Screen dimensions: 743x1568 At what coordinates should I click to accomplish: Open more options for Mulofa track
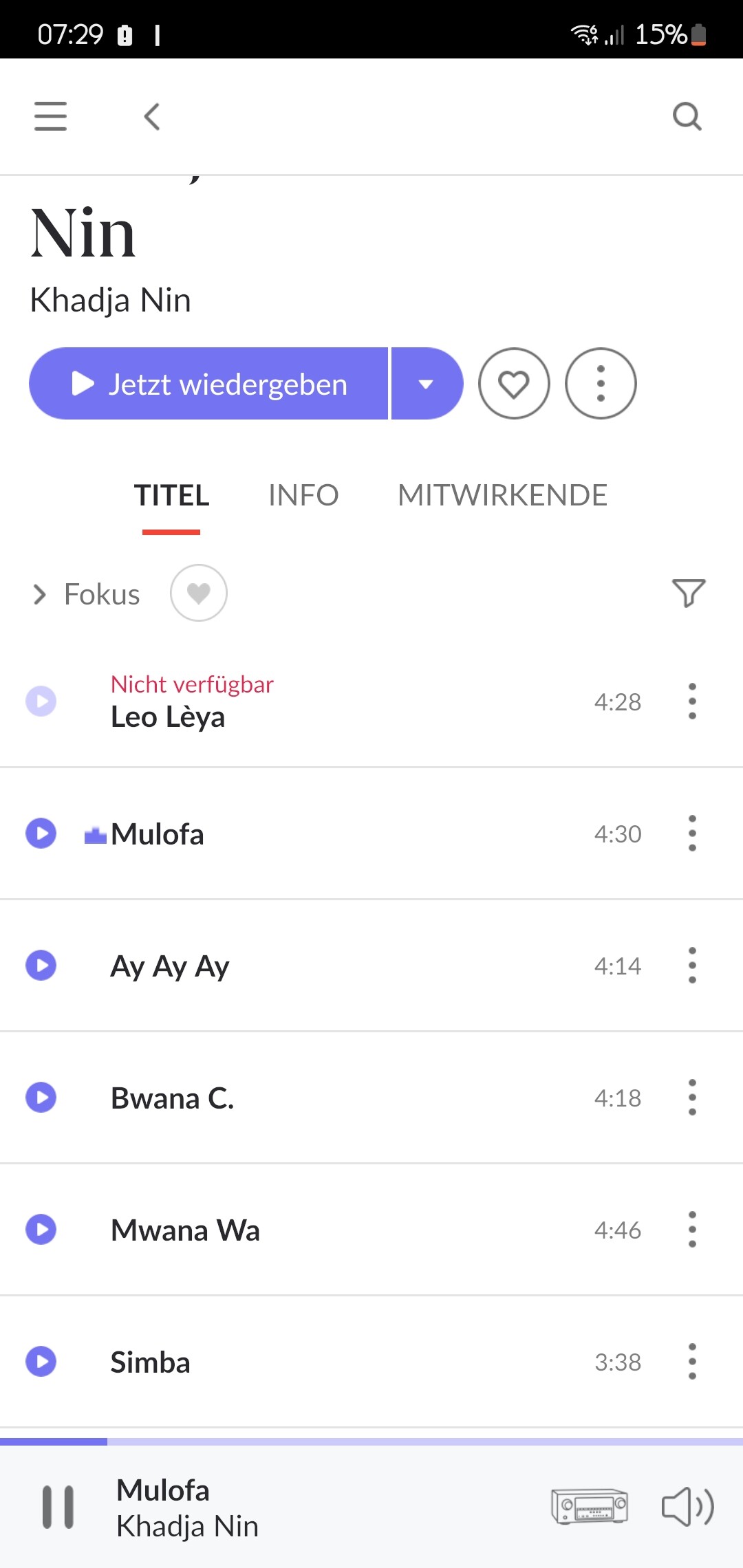coord(692,834)
